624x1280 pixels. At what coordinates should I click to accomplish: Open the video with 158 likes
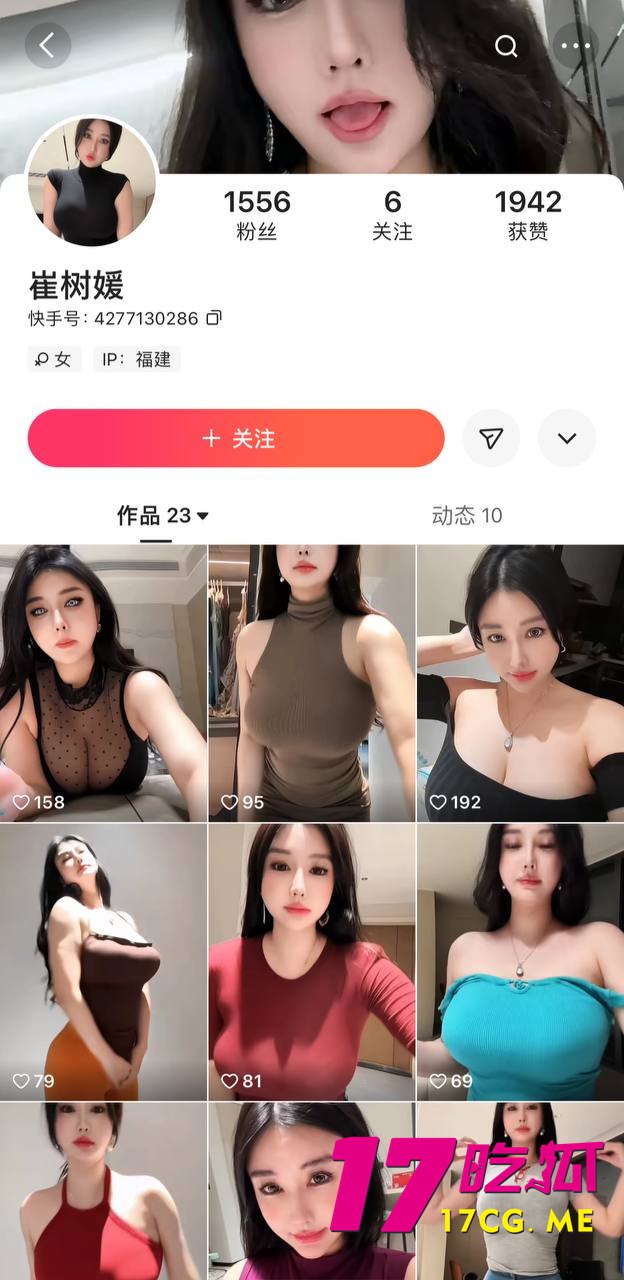103,683
